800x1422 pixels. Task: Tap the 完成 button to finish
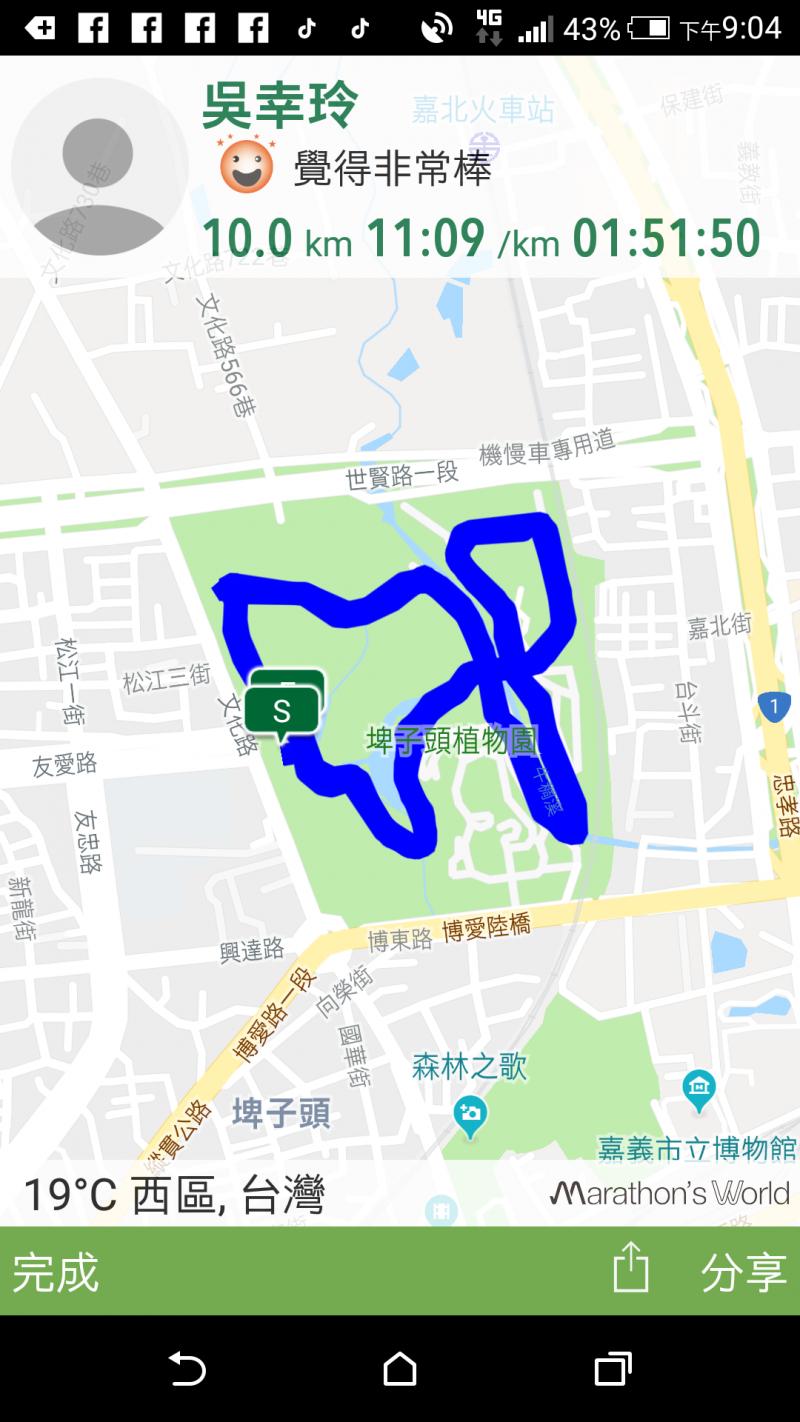pos(56,1272)
